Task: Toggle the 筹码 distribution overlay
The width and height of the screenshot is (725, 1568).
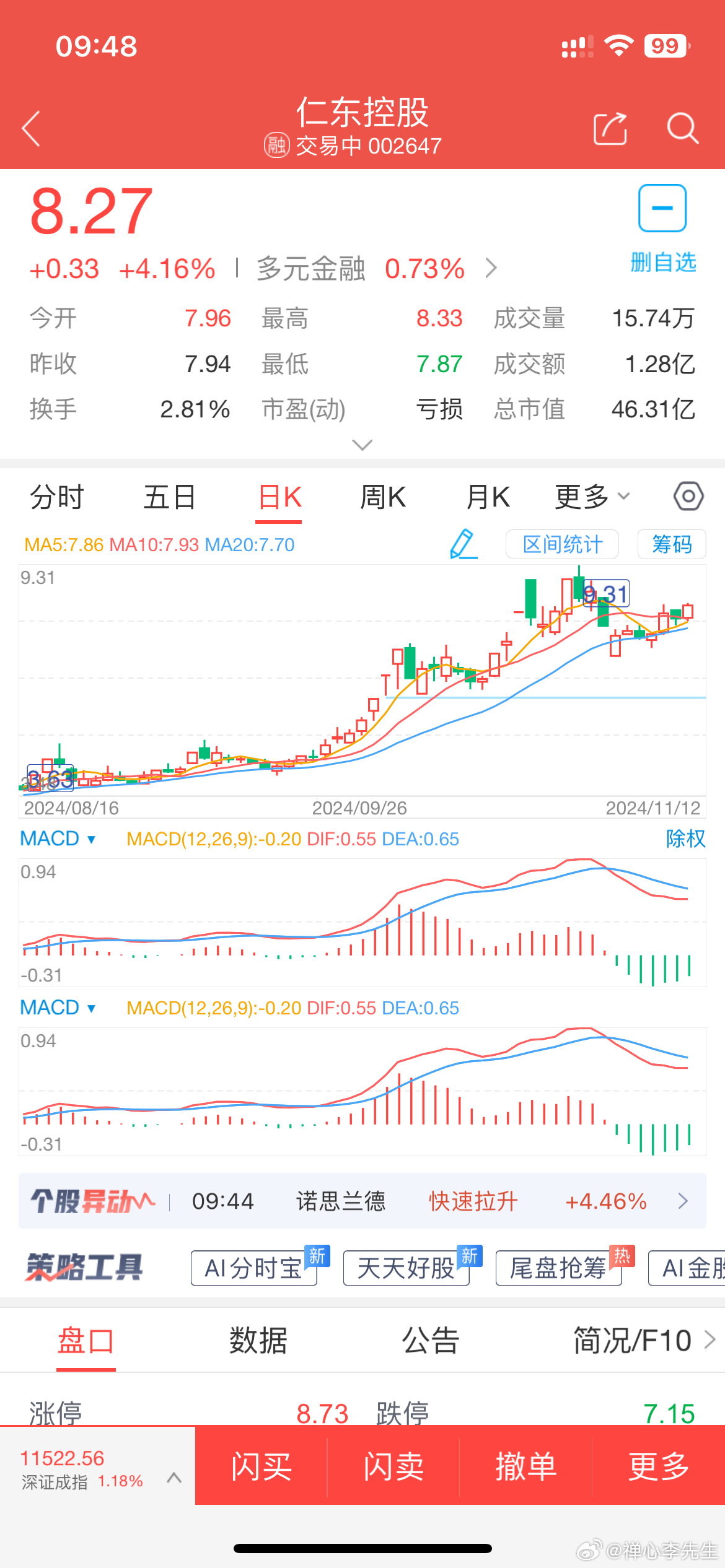Action: coord(671,543)
